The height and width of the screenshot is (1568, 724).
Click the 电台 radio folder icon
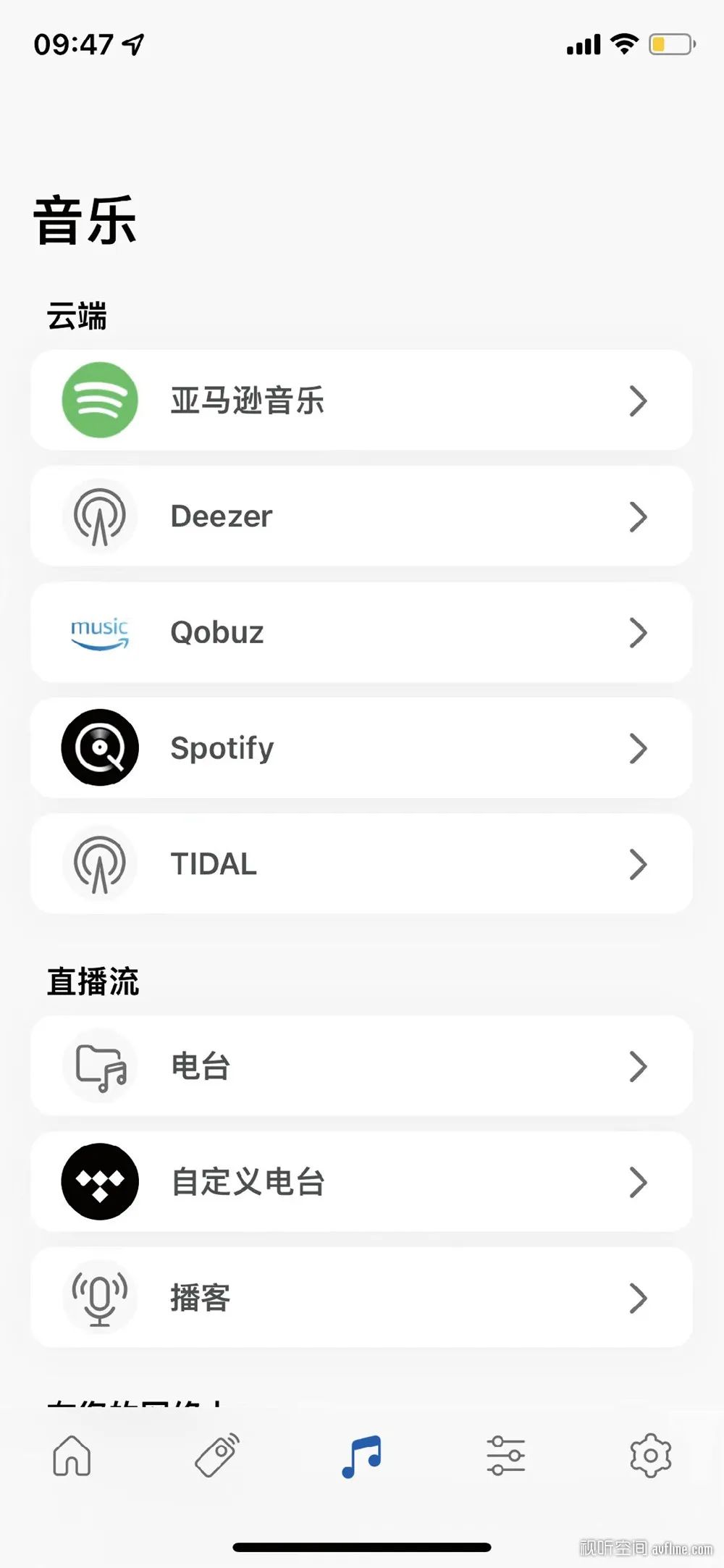(x=99, y=1065)
